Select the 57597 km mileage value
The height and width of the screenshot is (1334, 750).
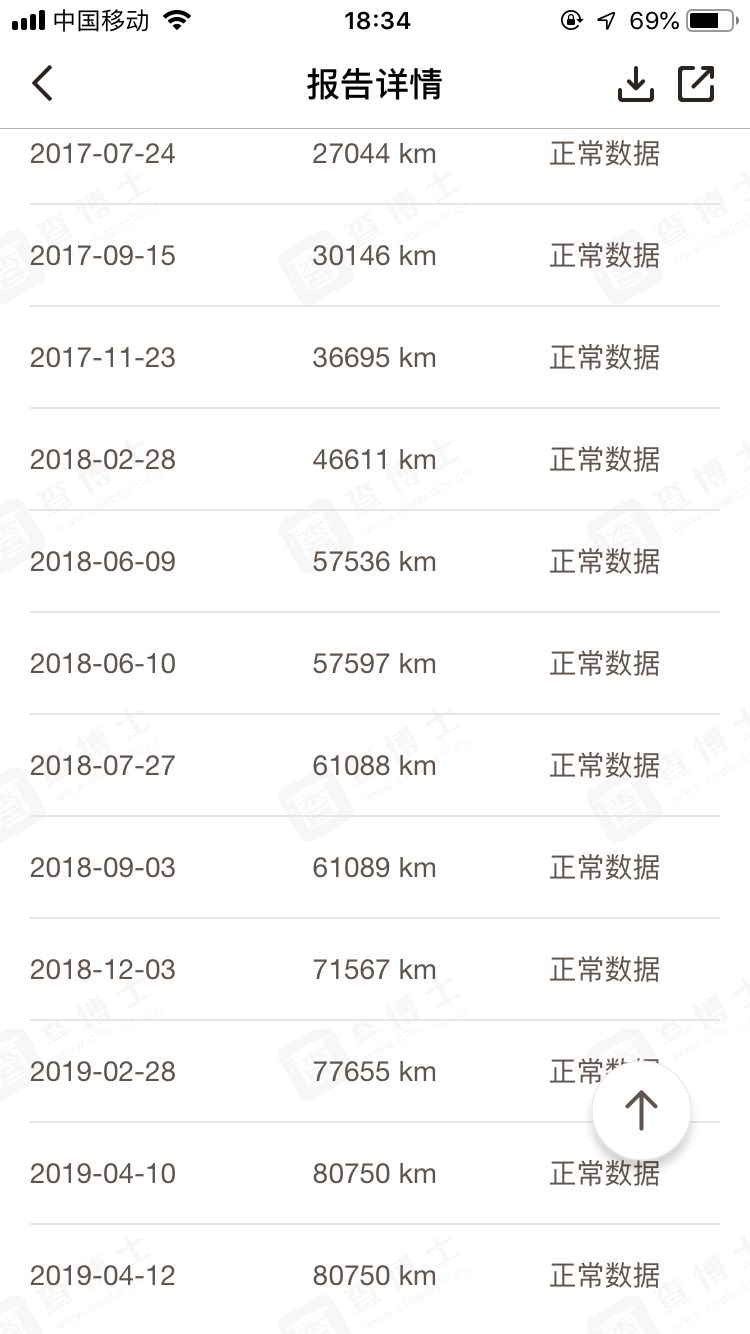[x=374, y=663]
